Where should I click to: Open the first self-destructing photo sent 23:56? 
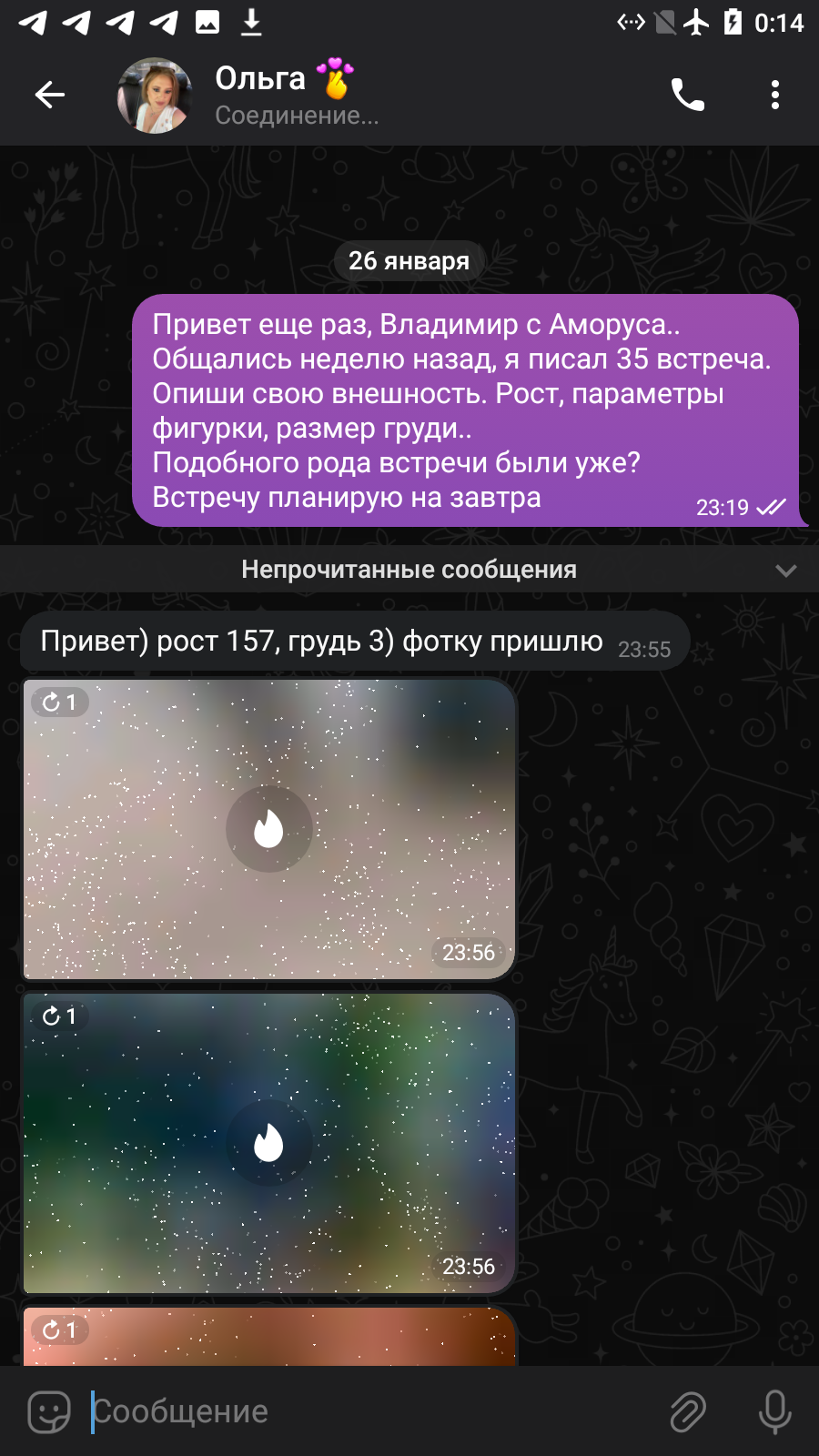point(269,829)
